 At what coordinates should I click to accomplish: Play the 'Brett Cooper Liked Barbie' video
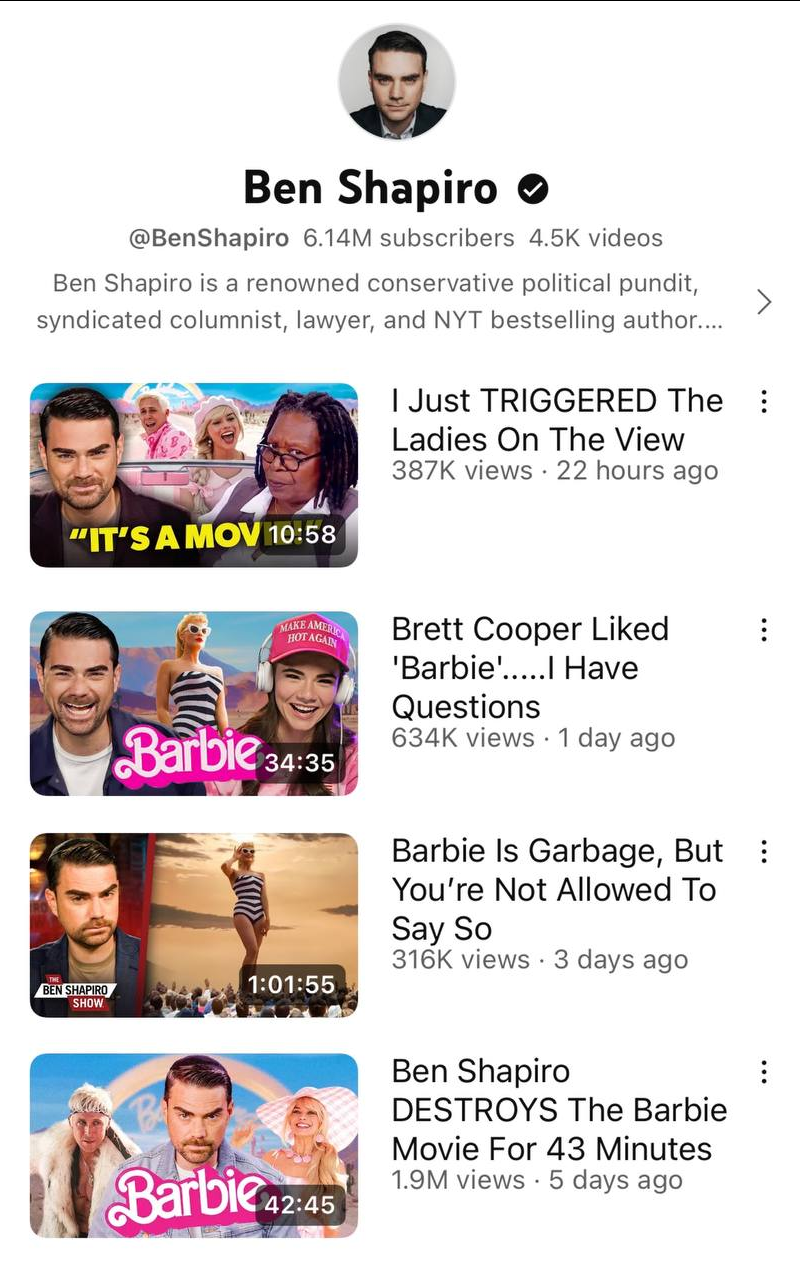pyautogui.click(x=194, y=703)
